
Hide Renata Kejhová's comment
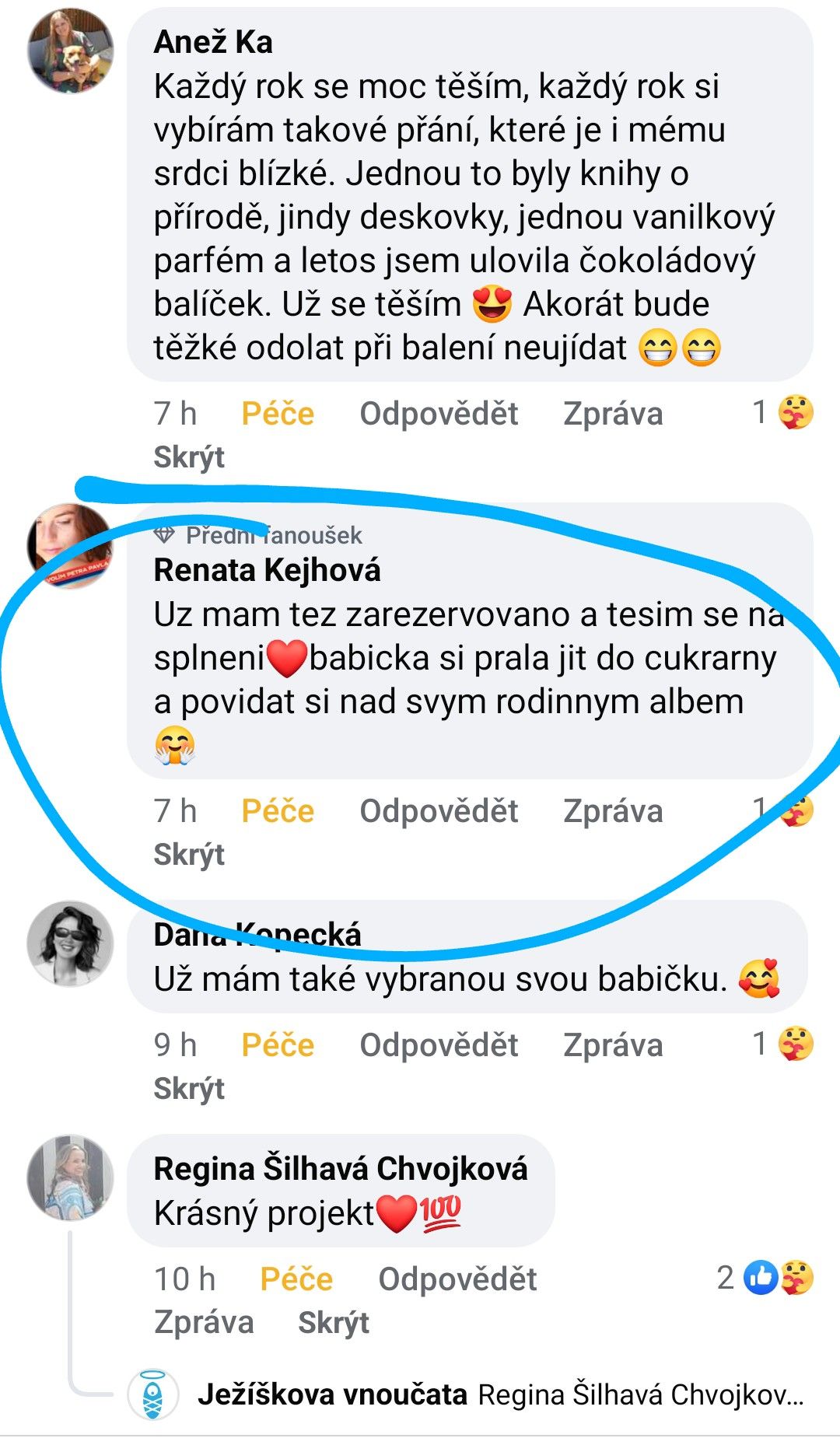[189, 855]
